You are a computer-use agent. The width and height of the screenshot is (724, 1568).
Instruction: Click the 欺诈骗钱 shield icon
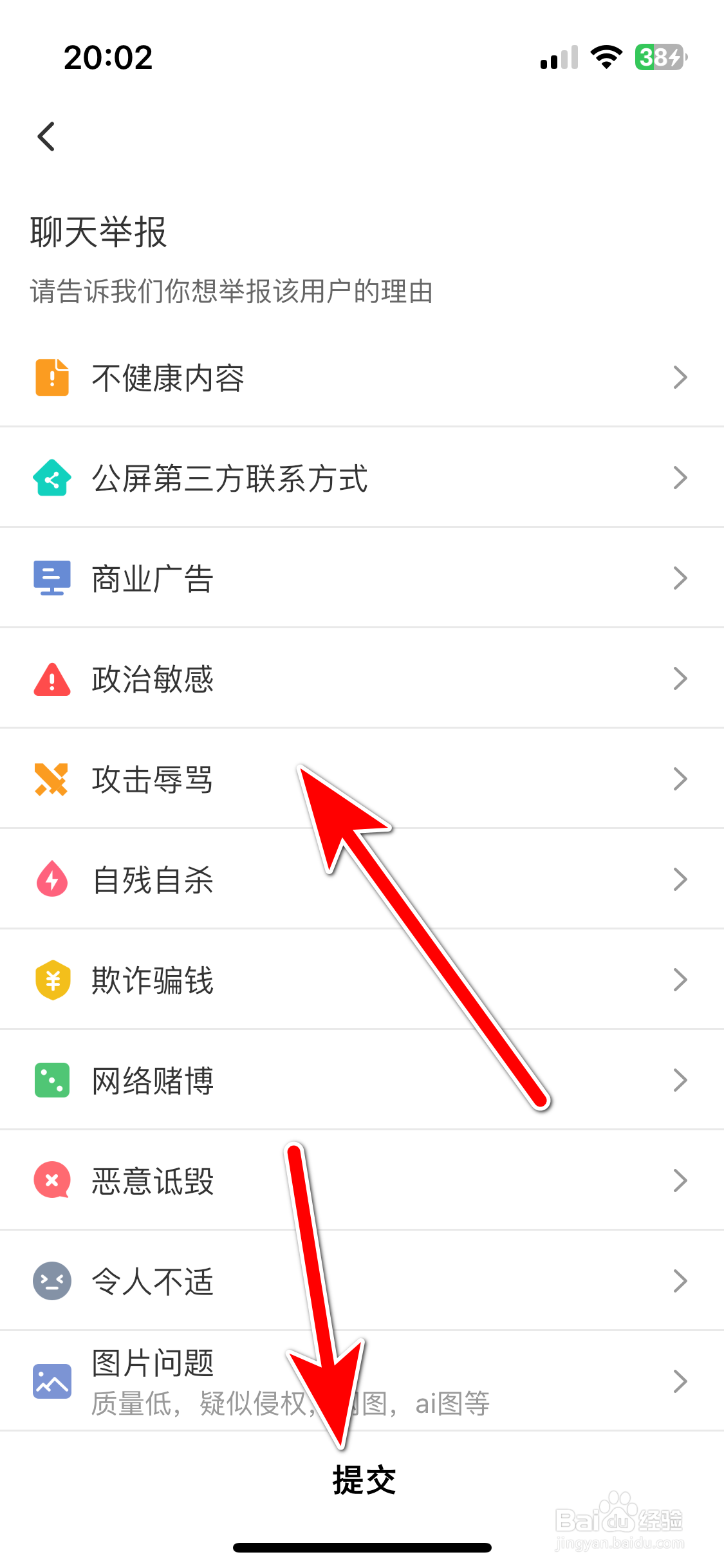tap(51, 980)
